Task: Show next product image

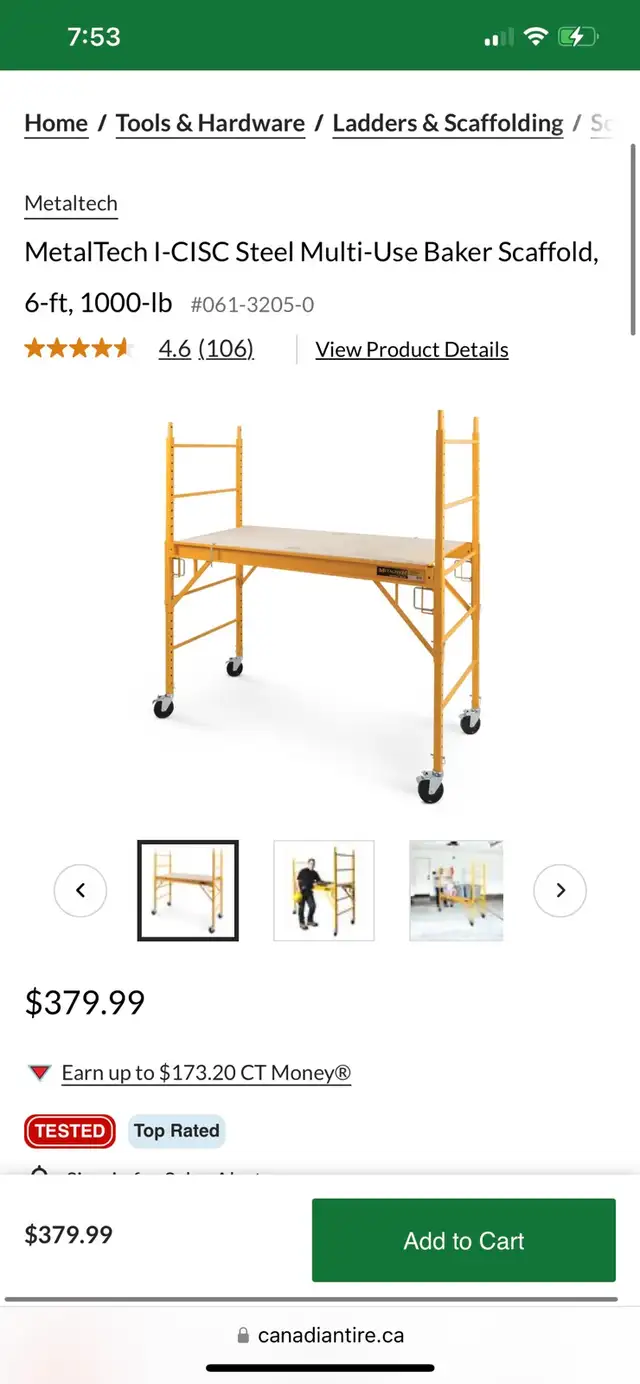Action: coord(560,890)
